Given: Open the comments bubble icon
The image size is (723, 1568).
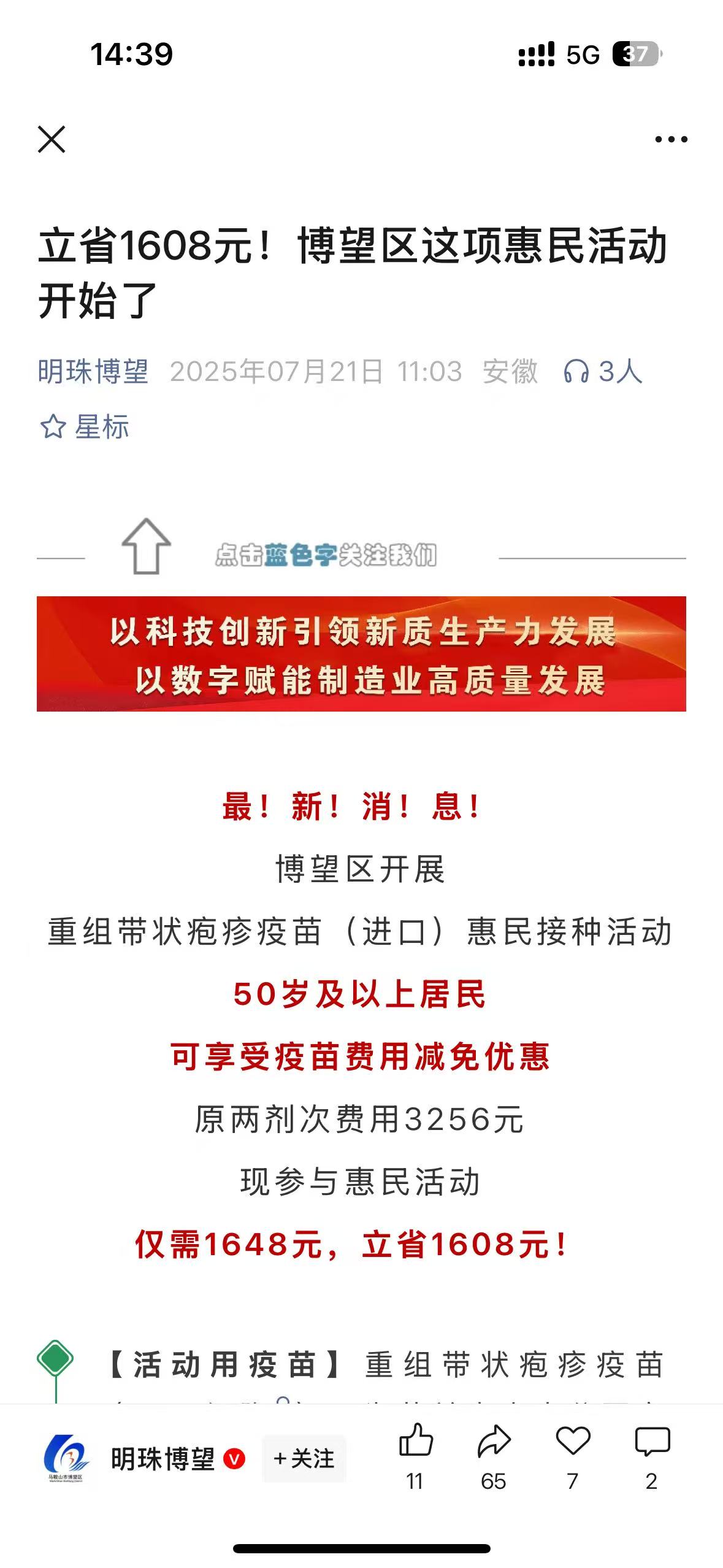Looking at the screenshot, I should pos(652,1442).
